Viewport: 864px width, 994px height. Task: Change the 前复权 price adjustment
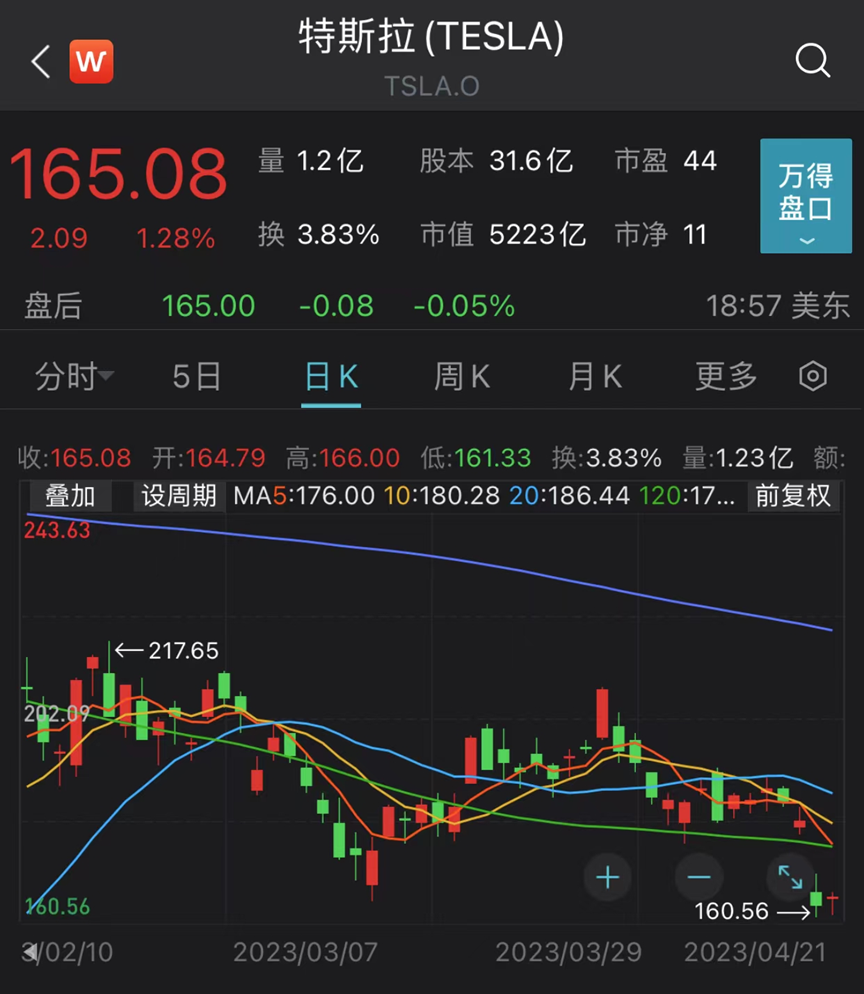coord(793,496)
